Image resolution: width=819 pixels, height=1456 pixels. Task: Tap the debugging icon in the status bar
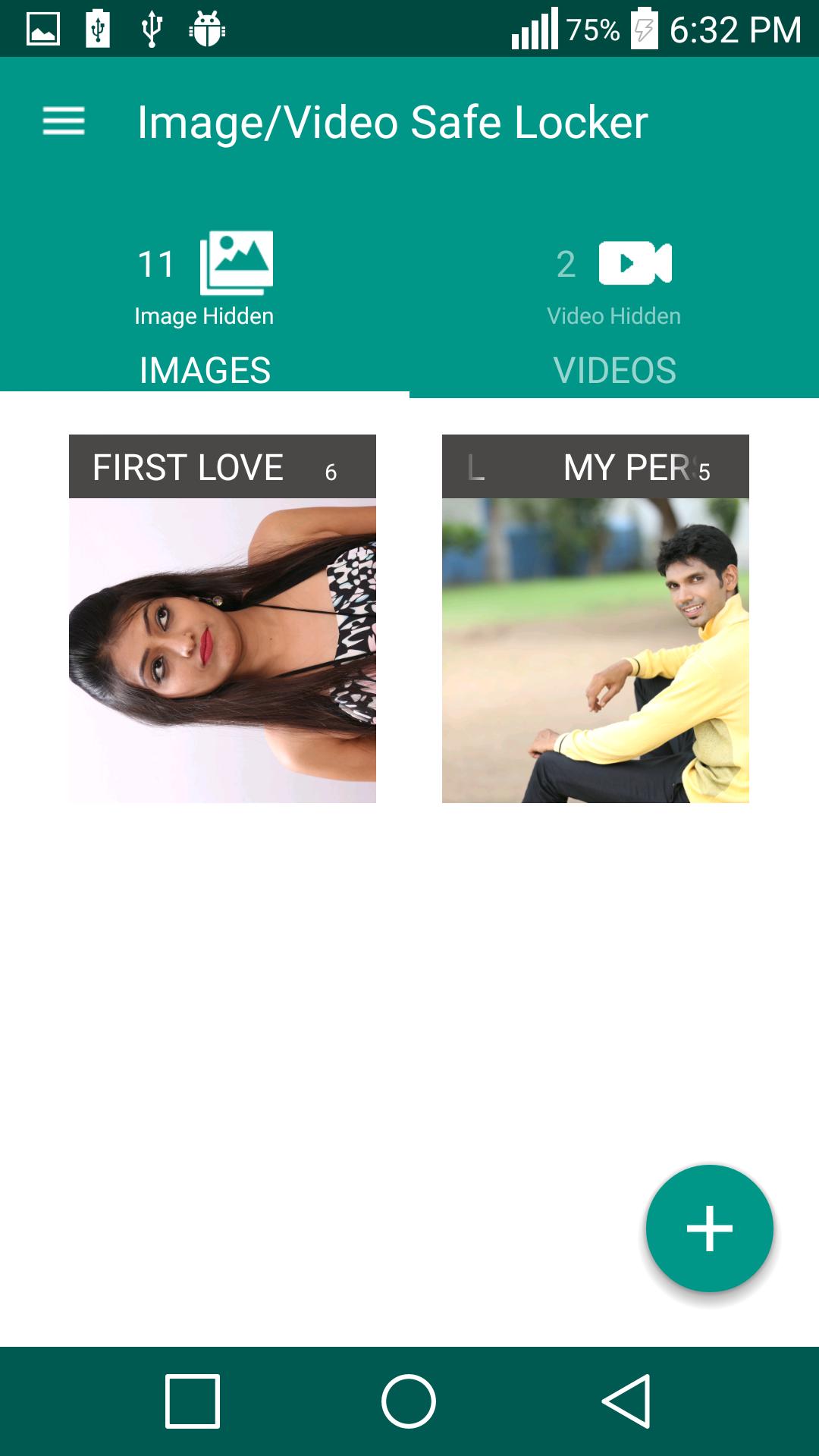point(206,30)
